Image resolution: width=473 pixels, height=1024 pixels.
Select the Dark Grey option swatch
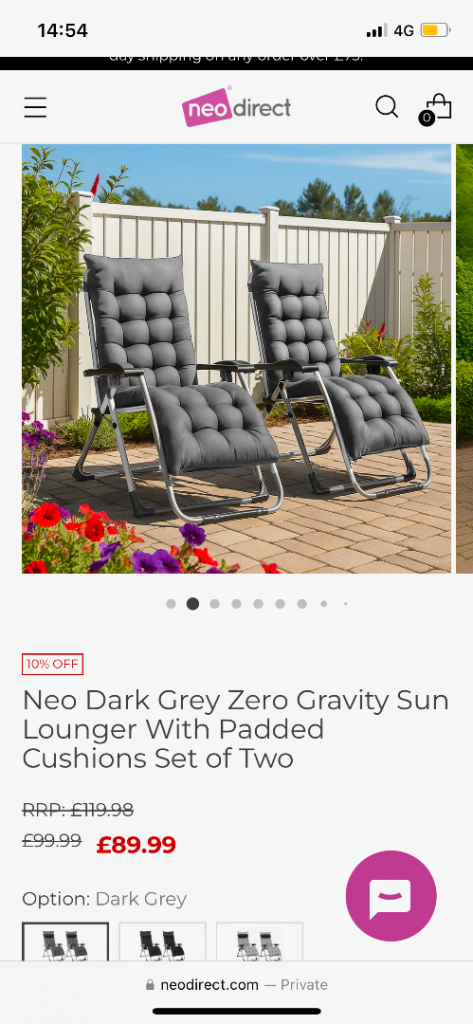[x=65, y=941]
